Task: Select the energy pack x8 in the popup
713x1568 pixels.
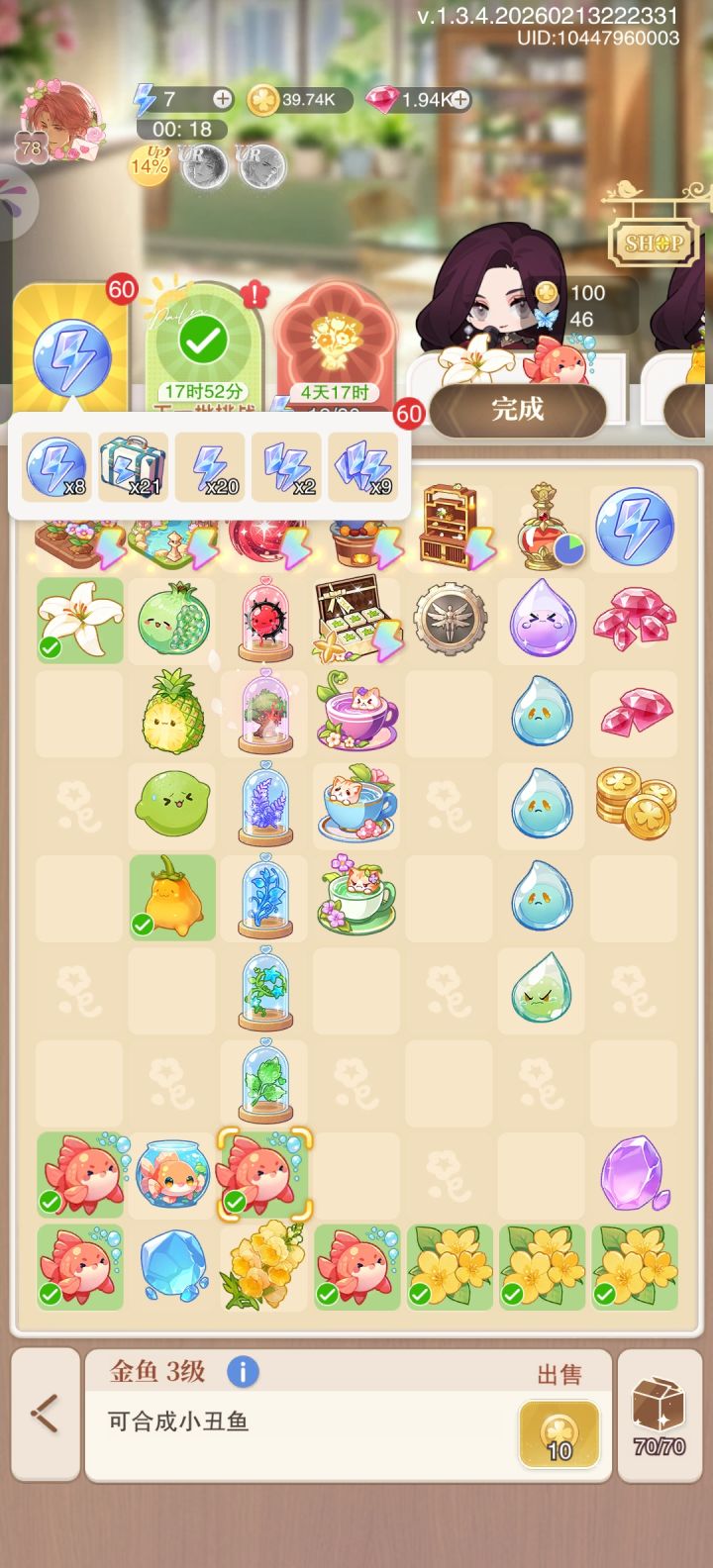Action: coord(54,465)
